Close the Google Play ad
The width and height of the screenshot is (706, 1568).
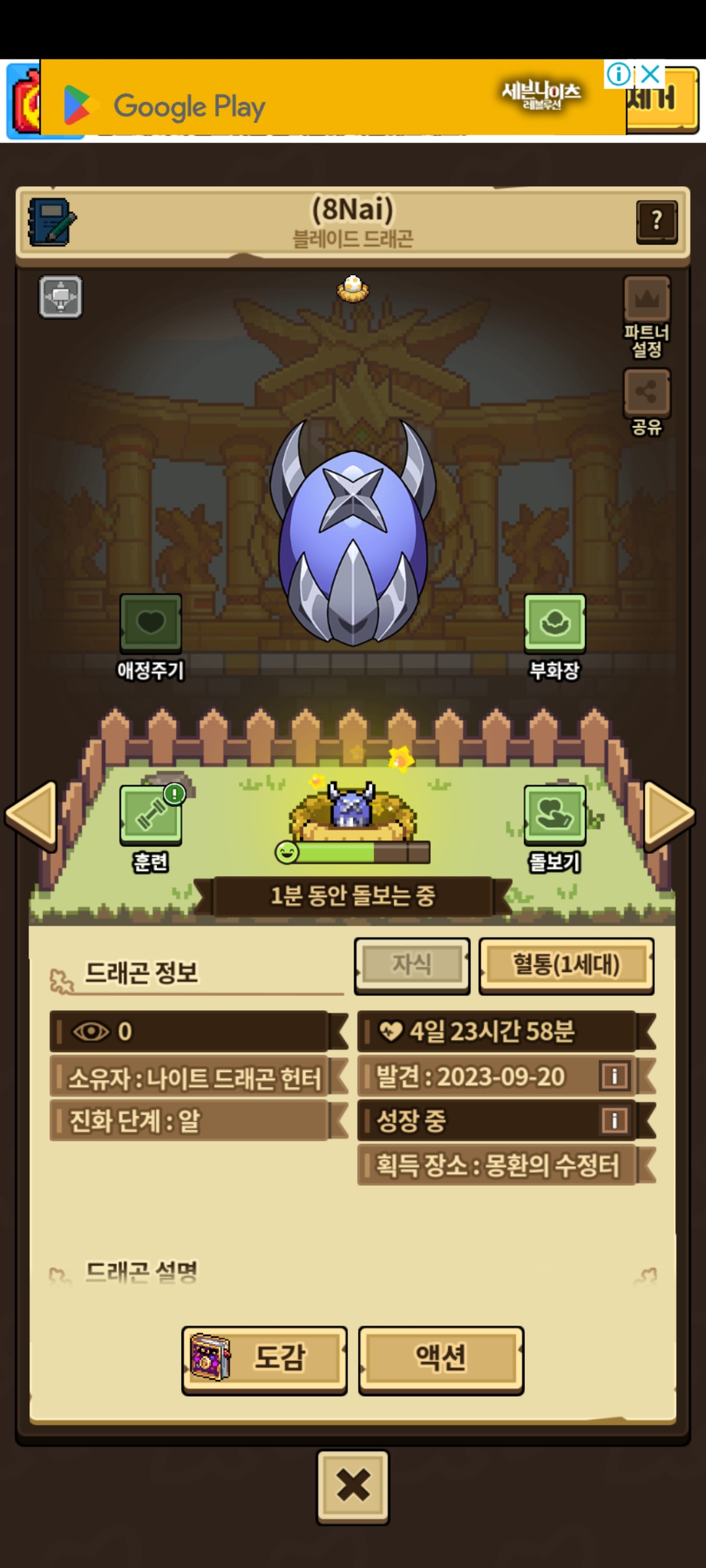click(650, 74)
